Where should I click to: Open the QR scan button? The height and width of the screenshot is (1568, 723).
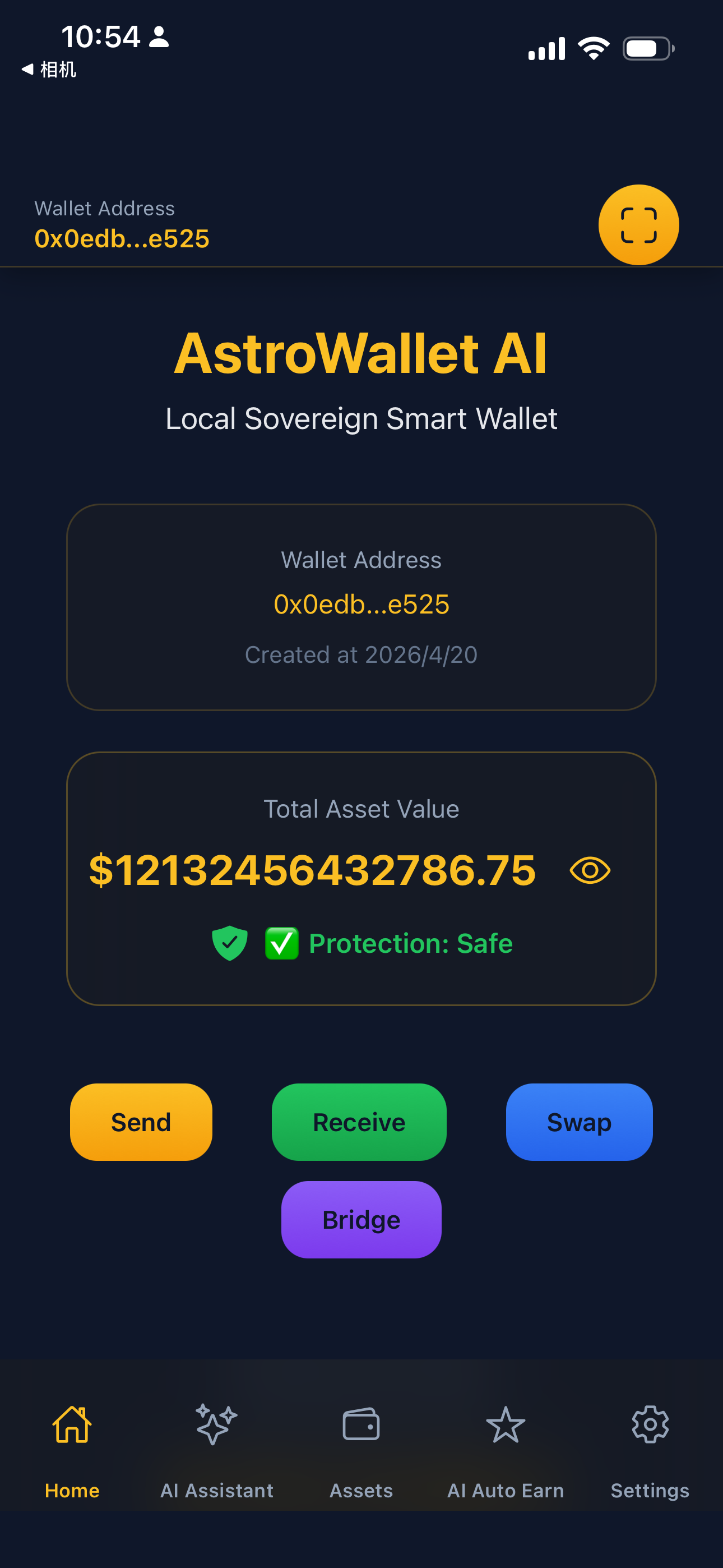[x=638, y=225]
